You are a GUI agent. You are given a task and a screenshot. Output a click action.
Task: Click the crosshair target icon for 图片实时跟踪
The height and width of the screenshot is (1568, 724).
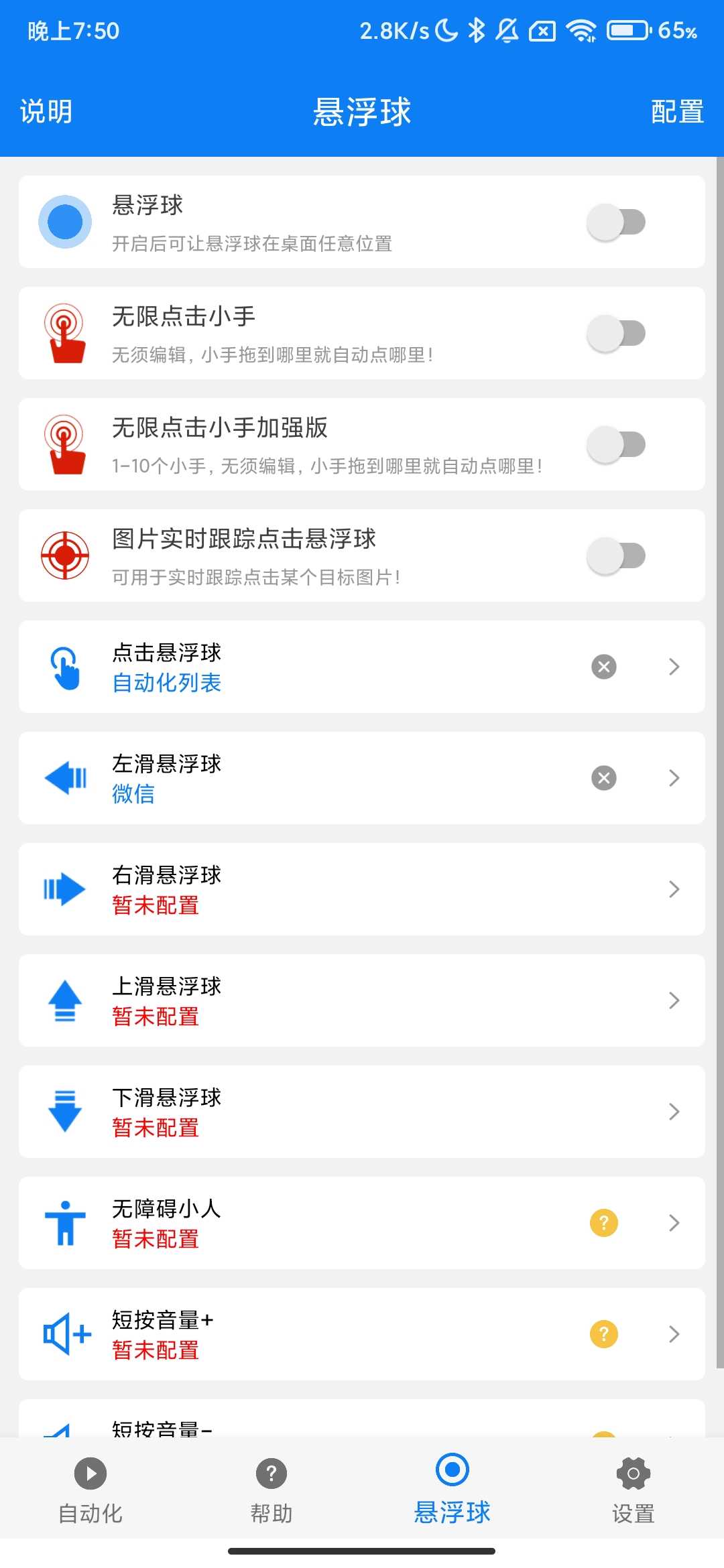(65, 555)
